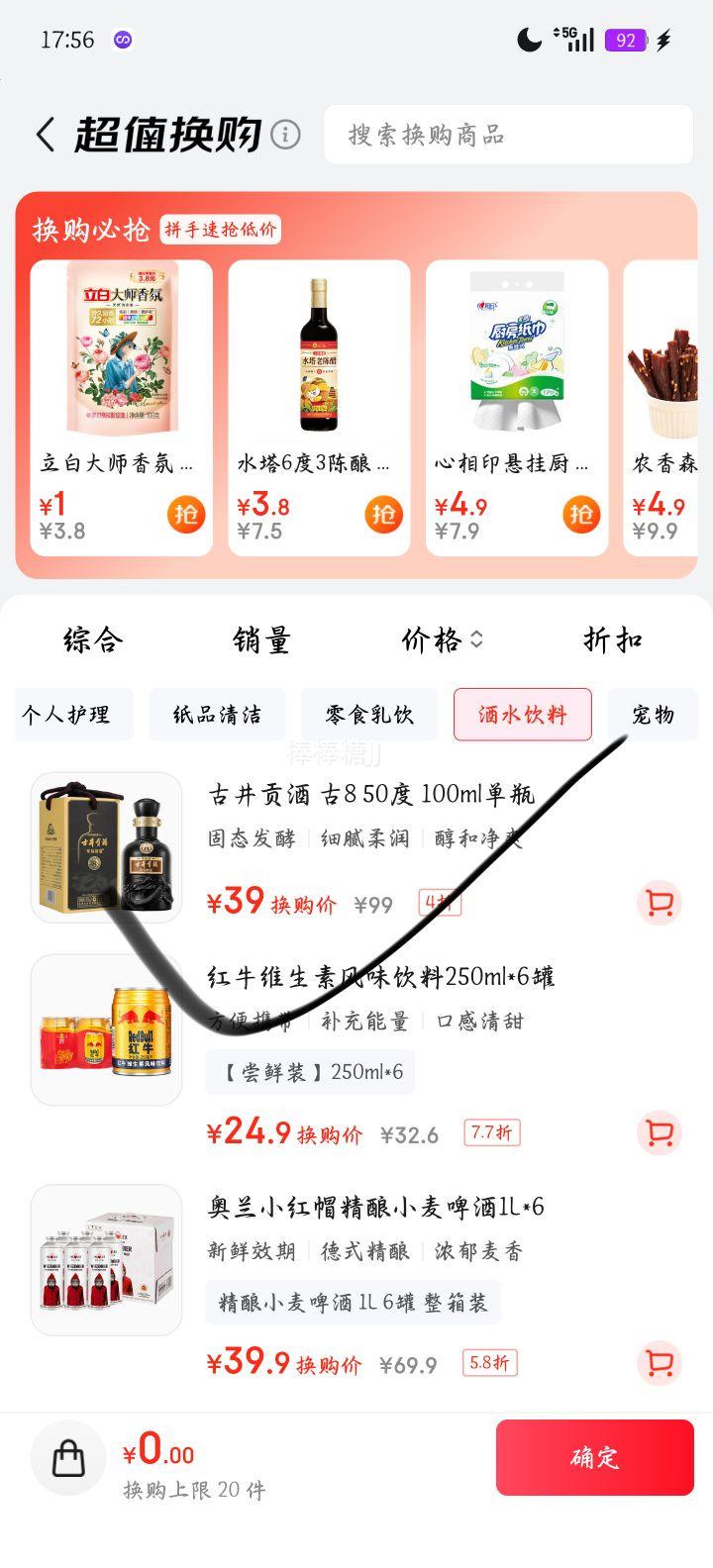View the 红牛 Red Bull product thumbnail
The height and width of the screenshot is (1568, 713).
[x=106, y=1029]
